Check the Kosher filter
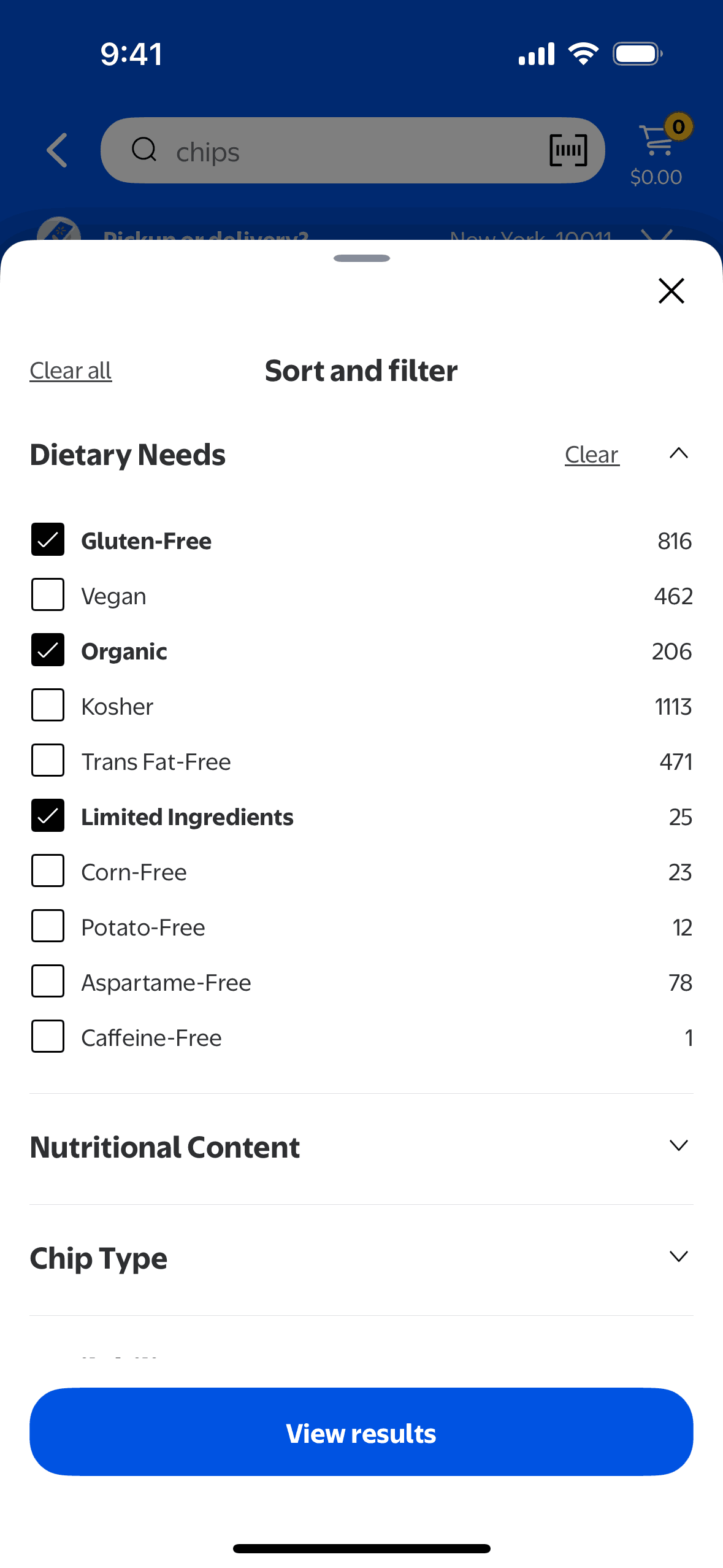This screenshot has height=1568, width=723. pos(48,705)
